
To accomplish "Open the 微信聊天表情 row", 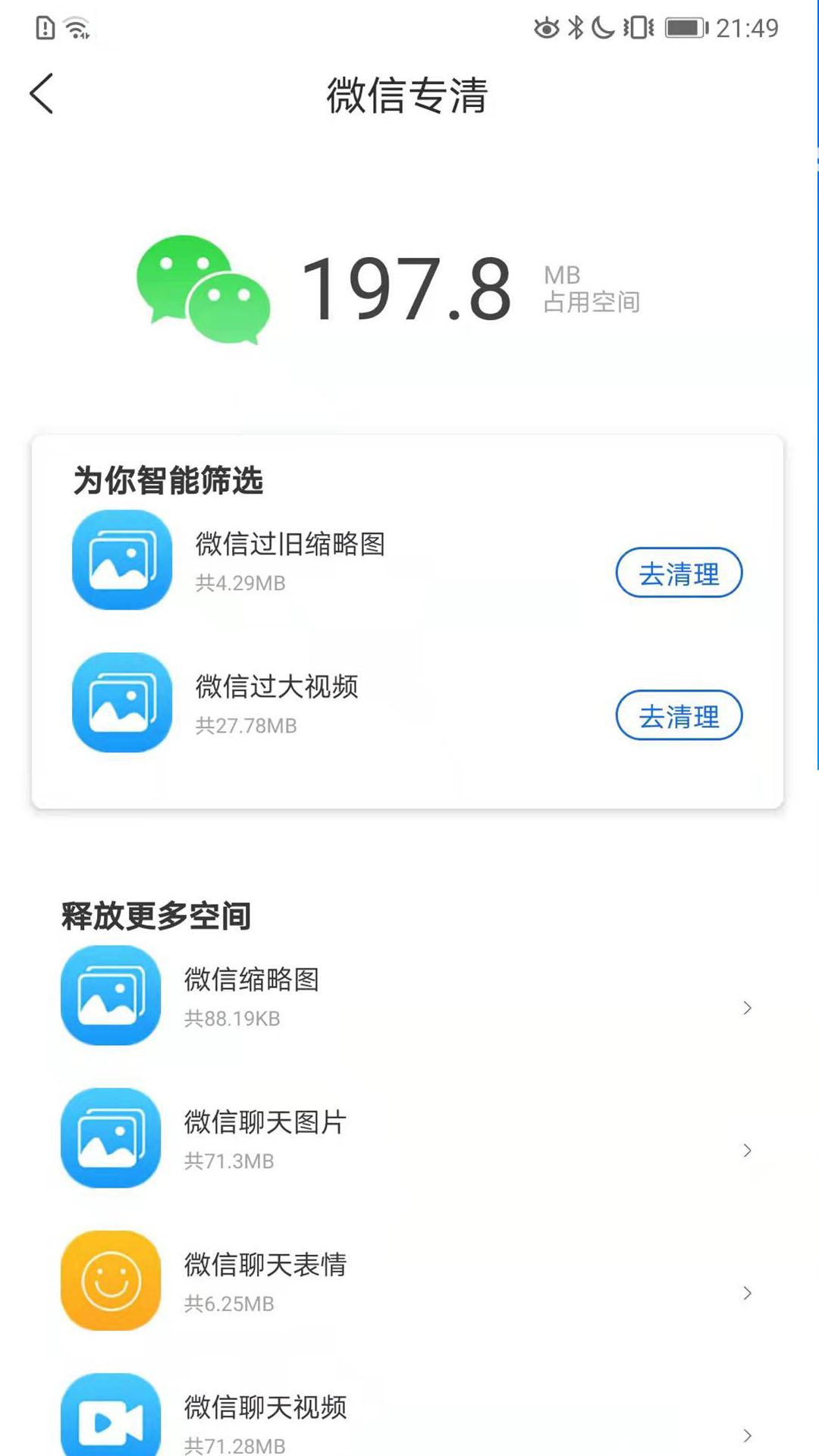I will (409, 1282).
